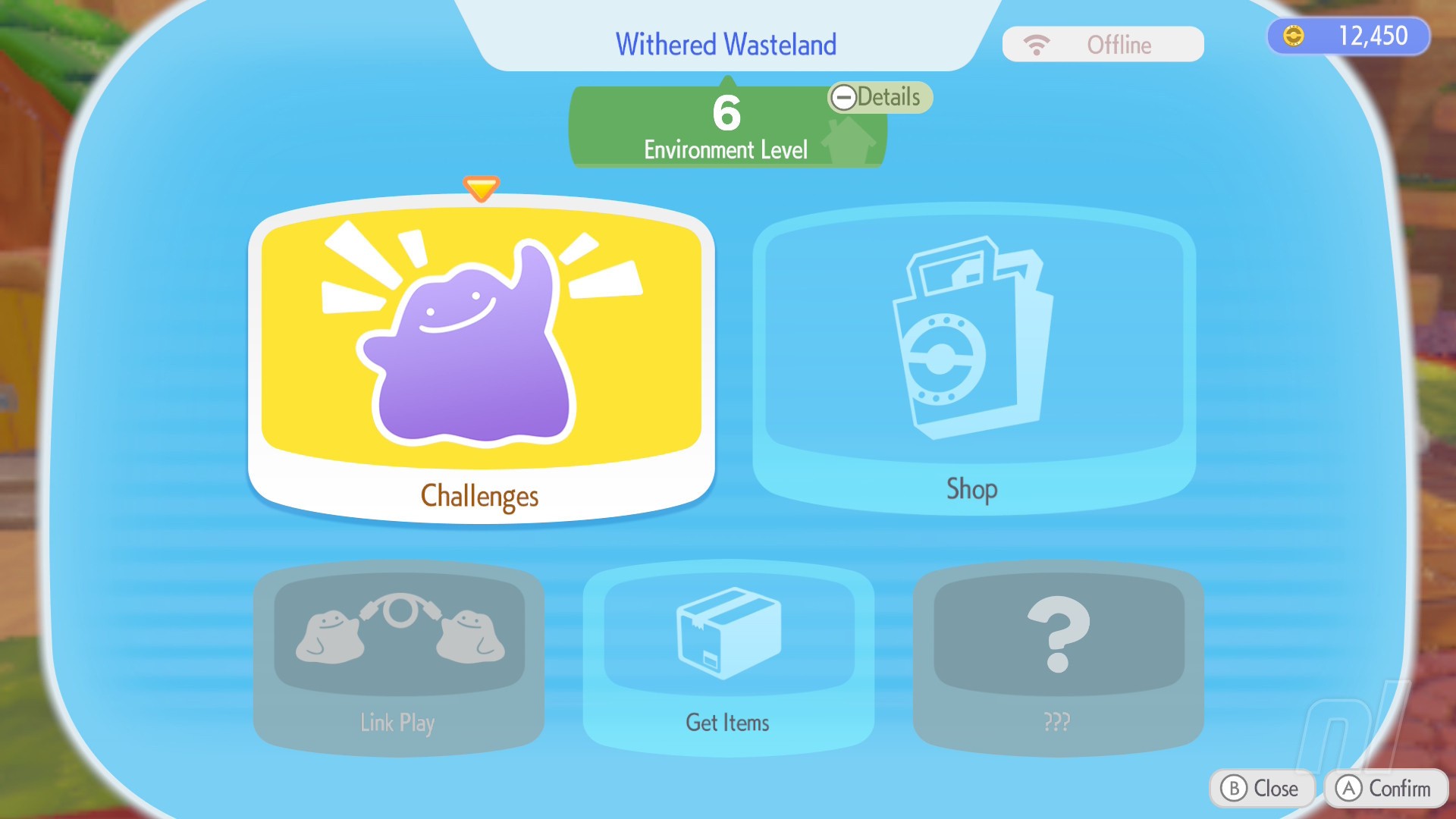The height and width of the screenshot is (819, 1456).
Task: Select the Get Items tile
Action: pyautogui.click(x=728, y=657)
